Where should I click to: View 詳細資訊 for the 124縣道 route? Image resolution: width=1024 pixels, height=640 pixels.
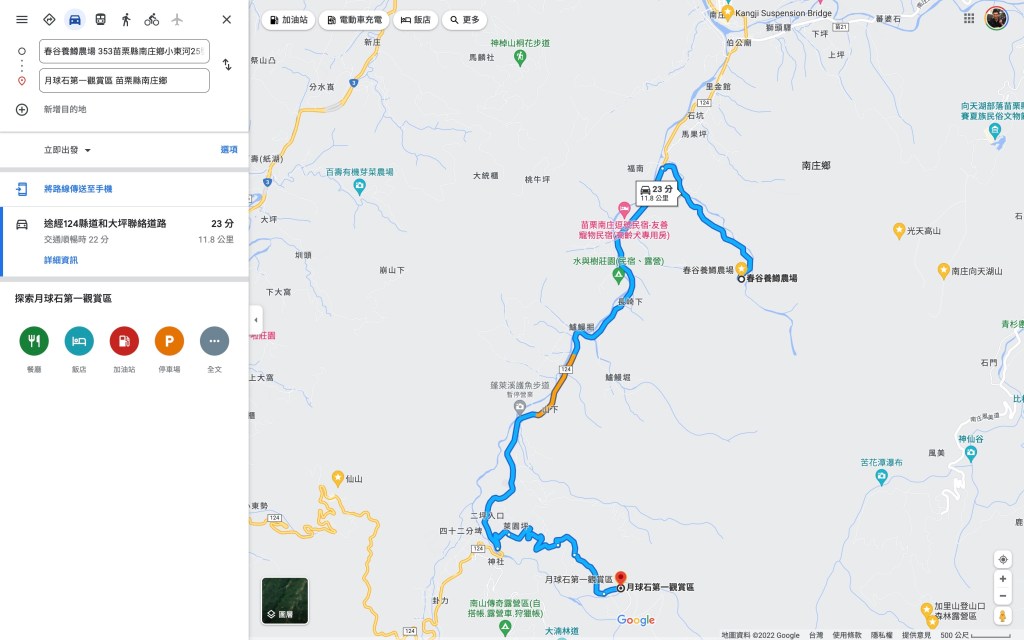point(61,260)
